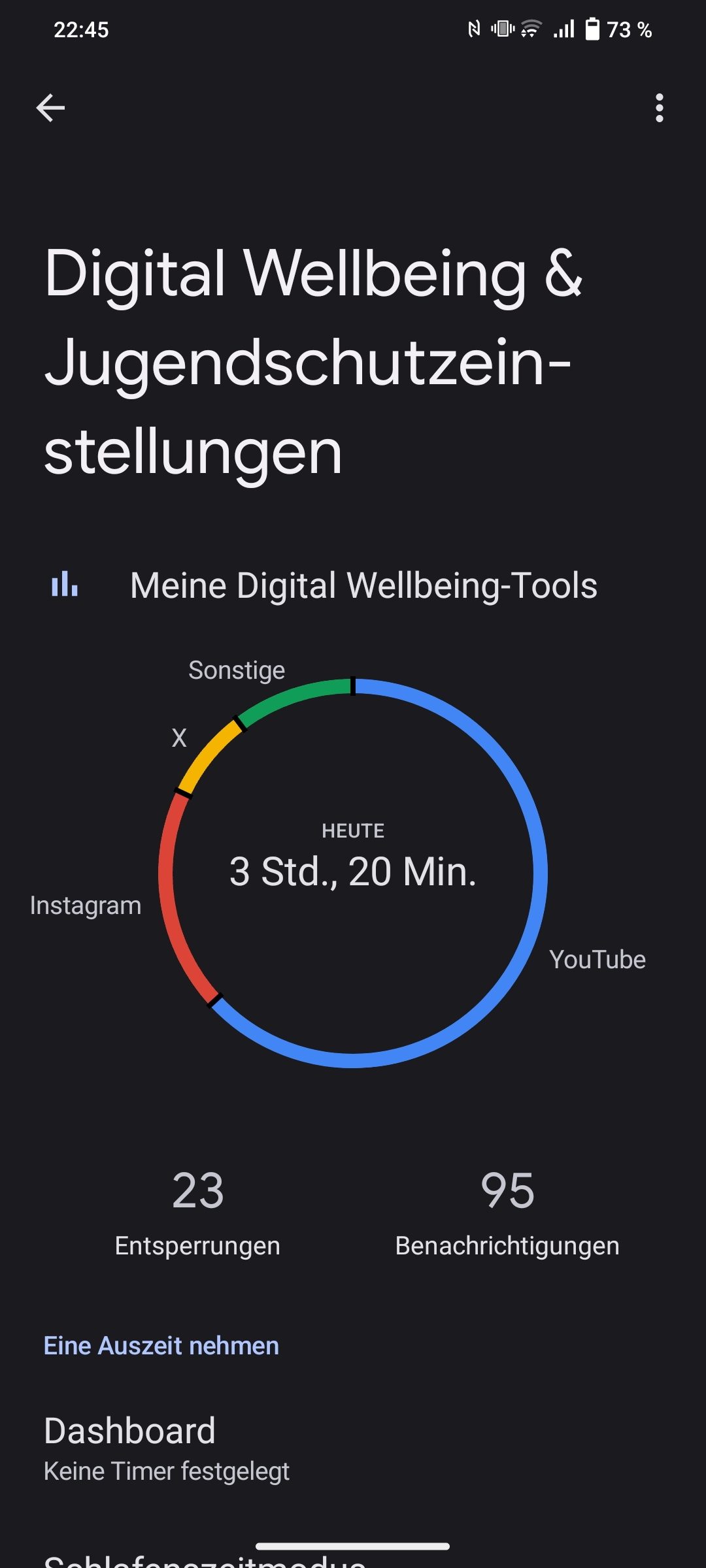
Task: Open the Dashboard row
Action: click(353, 1448)
